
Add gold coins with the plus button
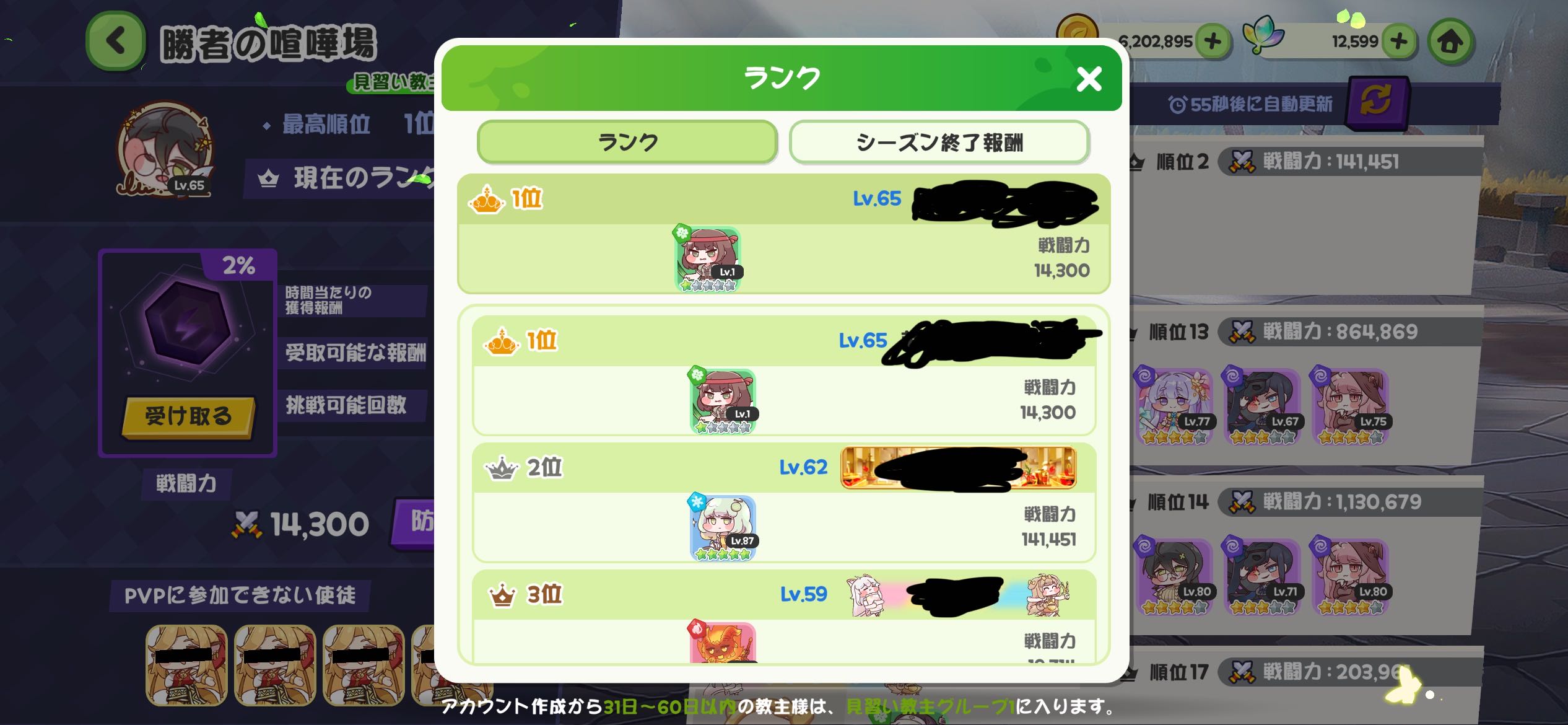(x=1213, y=42)
